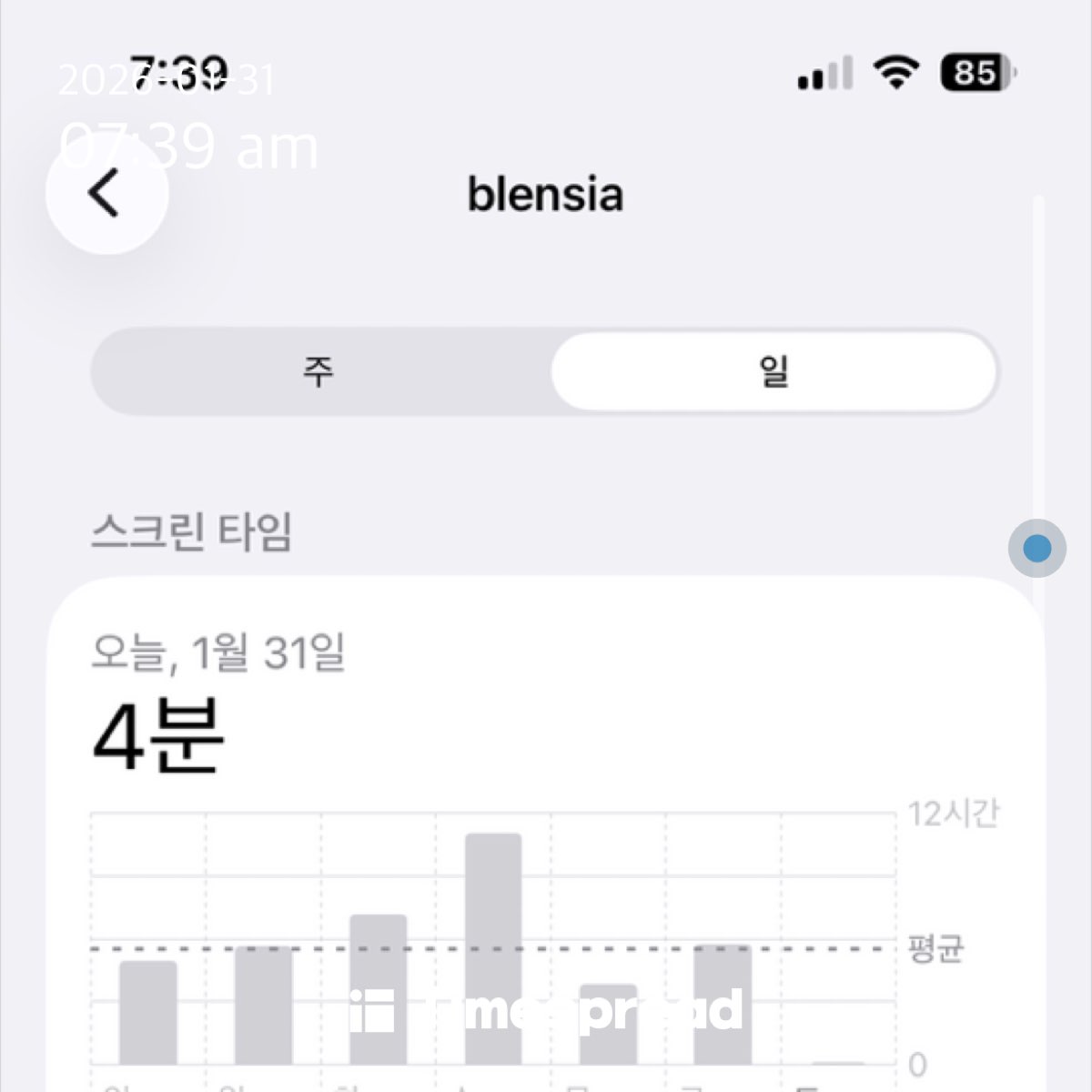Screen dimensions: 1092x1092
Task: Select the 일 (day) segment
Action: click(773, 372)
